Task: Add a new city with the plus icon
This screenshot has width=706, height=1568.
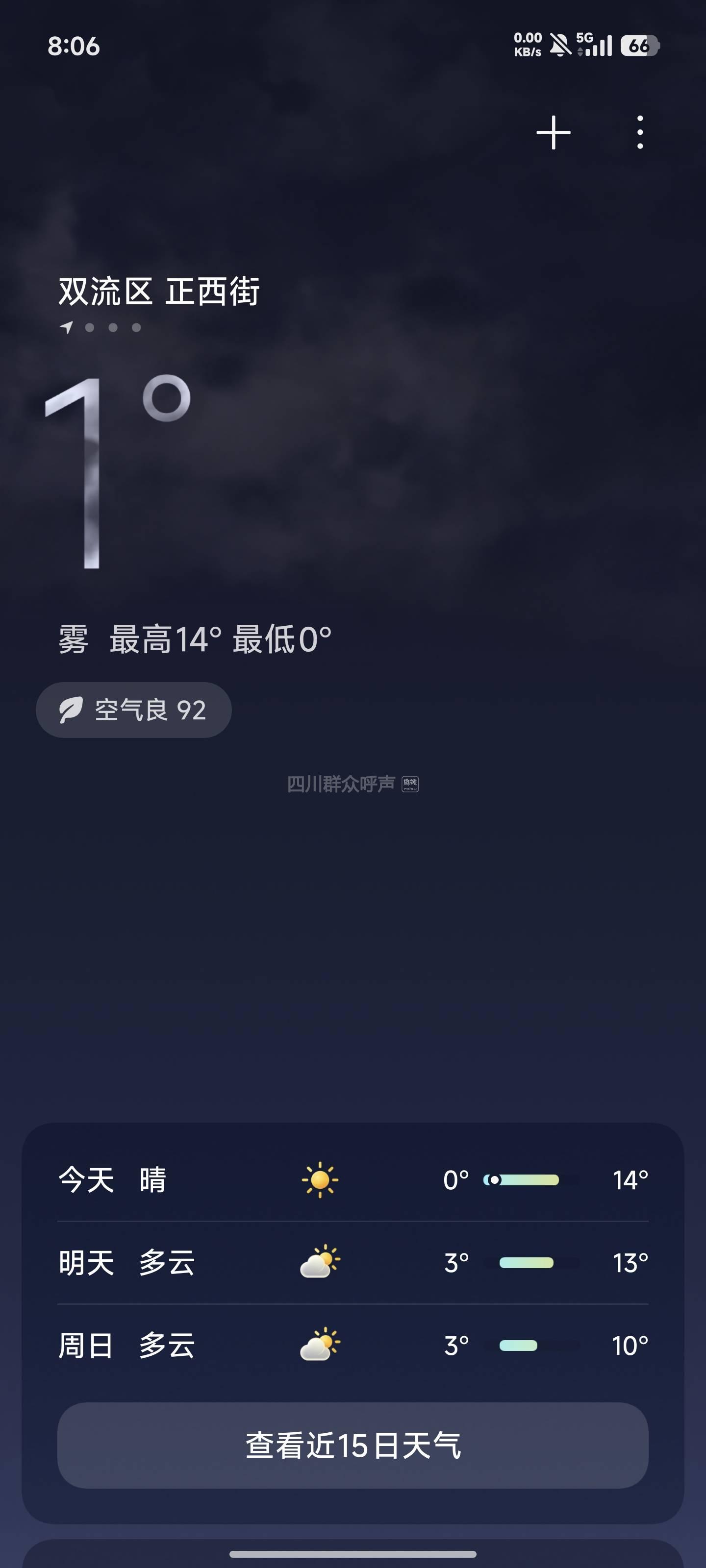Action: pos(553,132)
